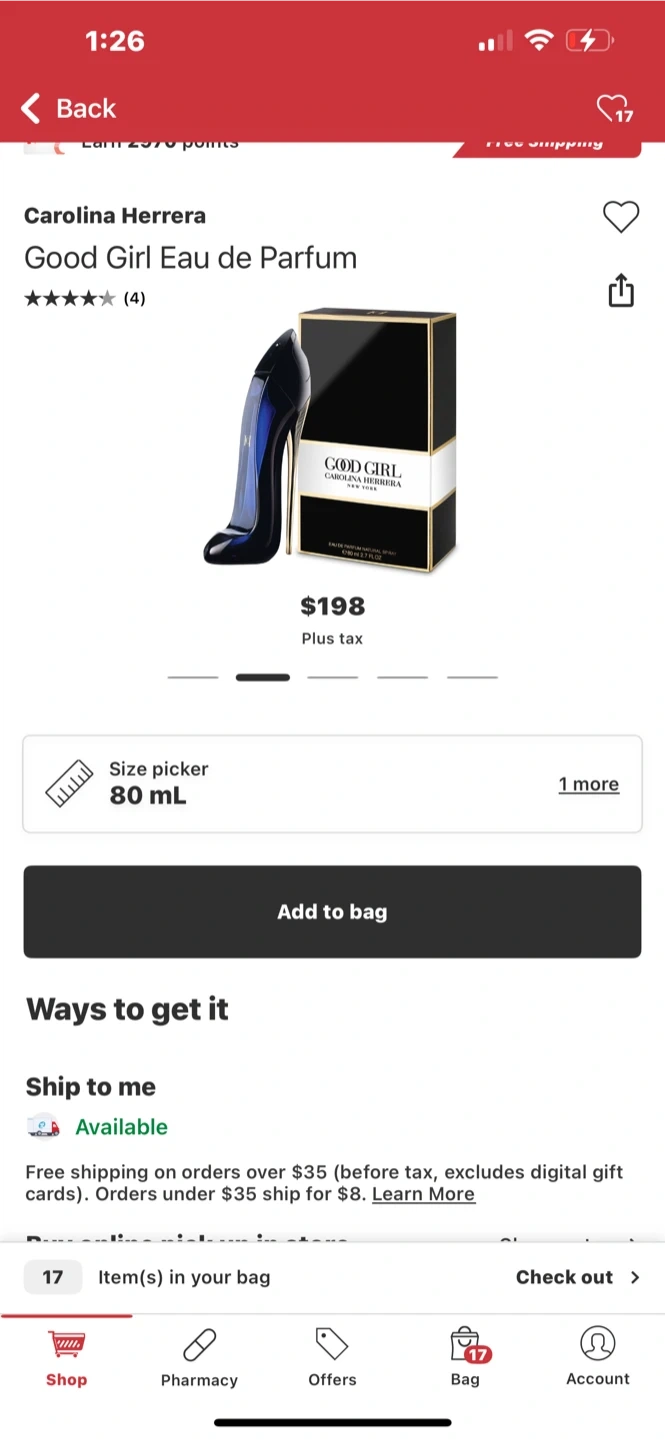The width and height of the screenshot is (665, 1440).
Task: Check out the items in your bag
Action: 577,1277
